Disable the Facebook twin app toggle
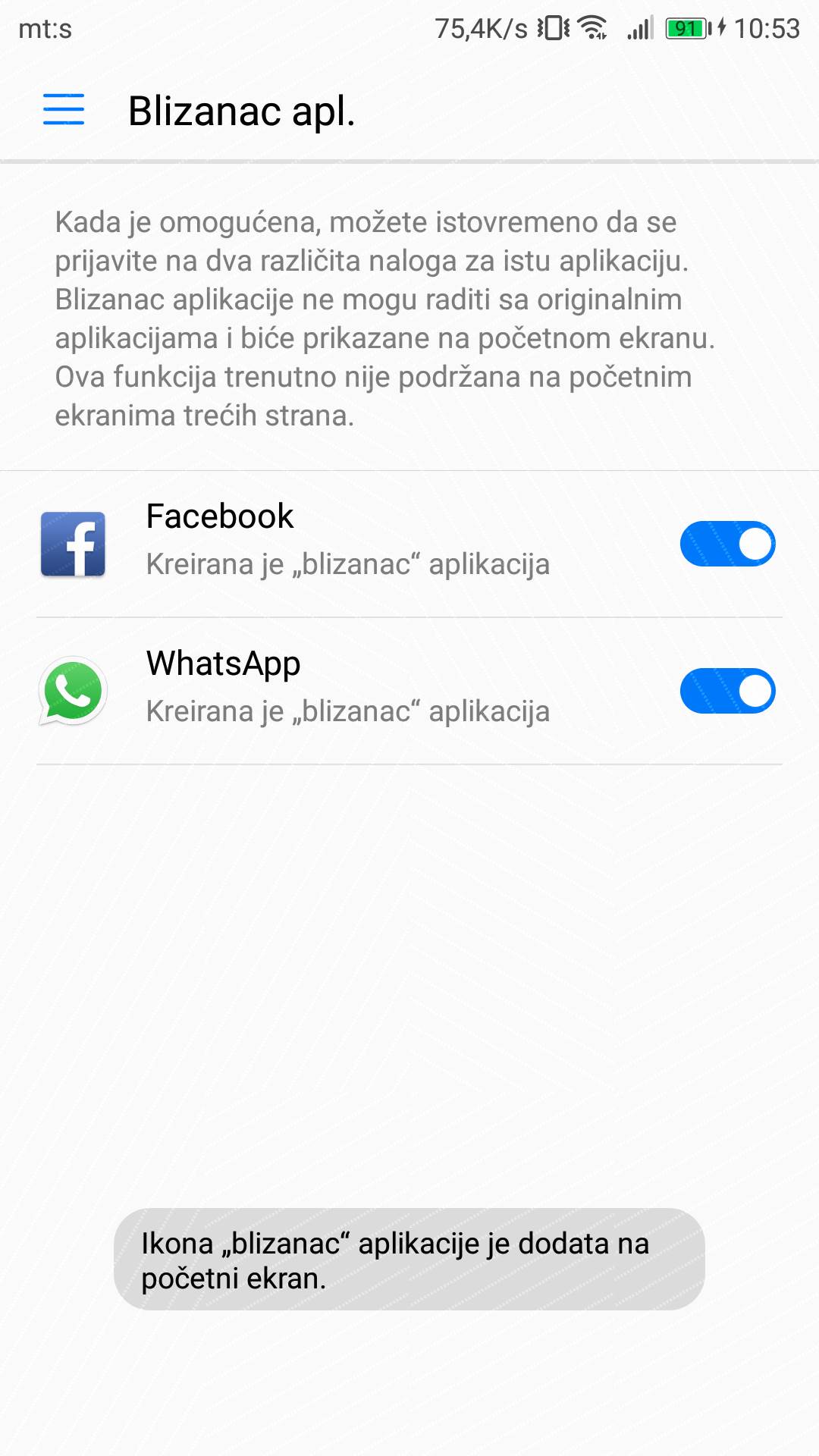 click(727, 544)
